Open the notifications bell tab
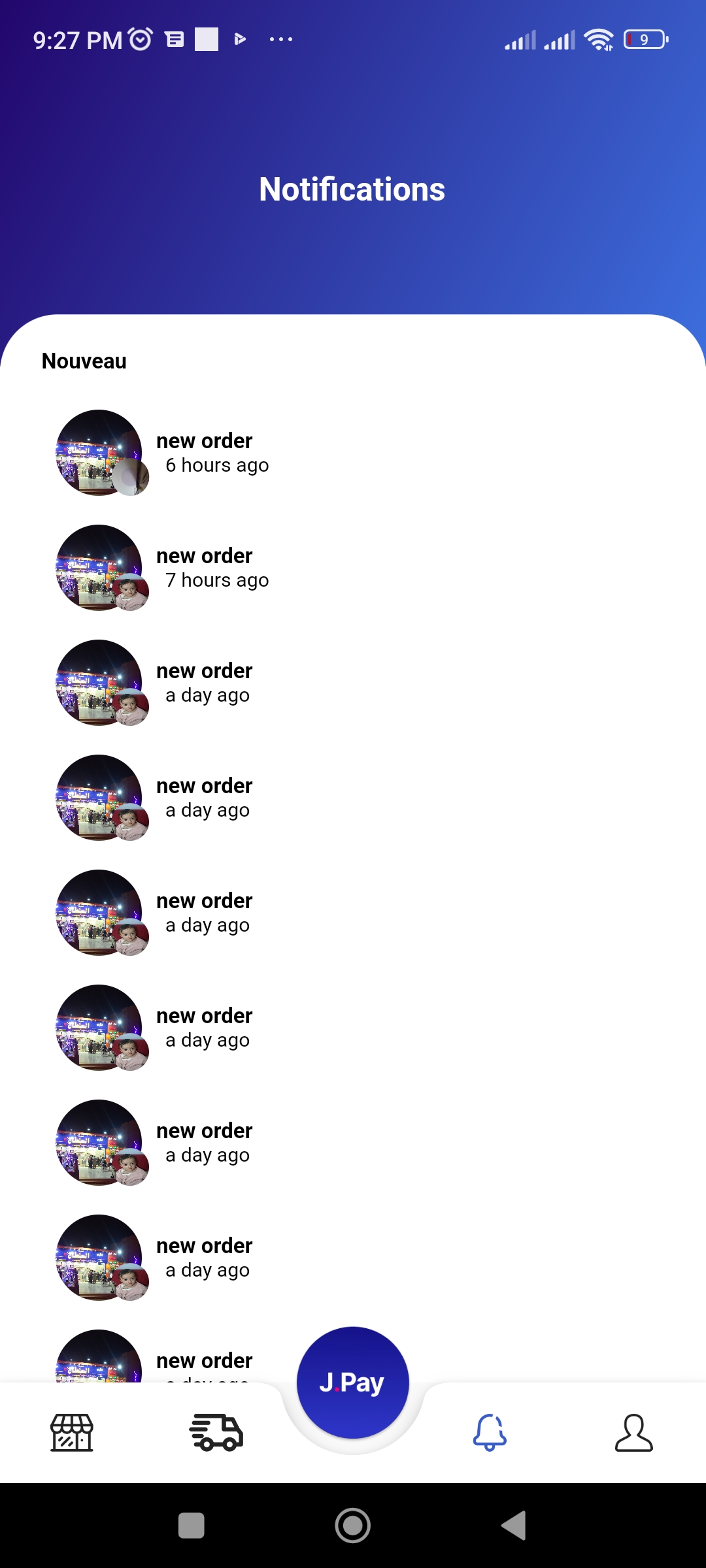The image size is (706, 1568). (490, 1433)
